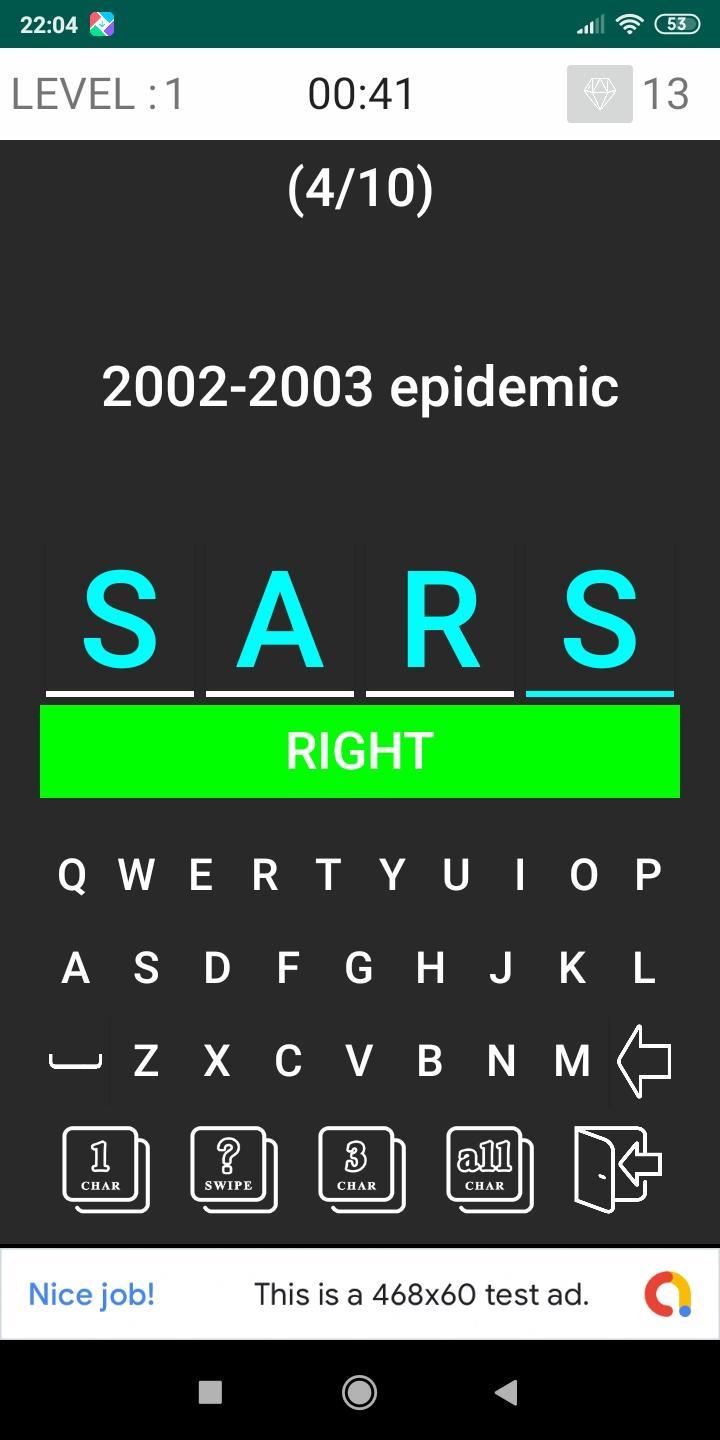Screen dimensions: 720x1440
Task: Go to the system home screen
Action: (360, 1391)
